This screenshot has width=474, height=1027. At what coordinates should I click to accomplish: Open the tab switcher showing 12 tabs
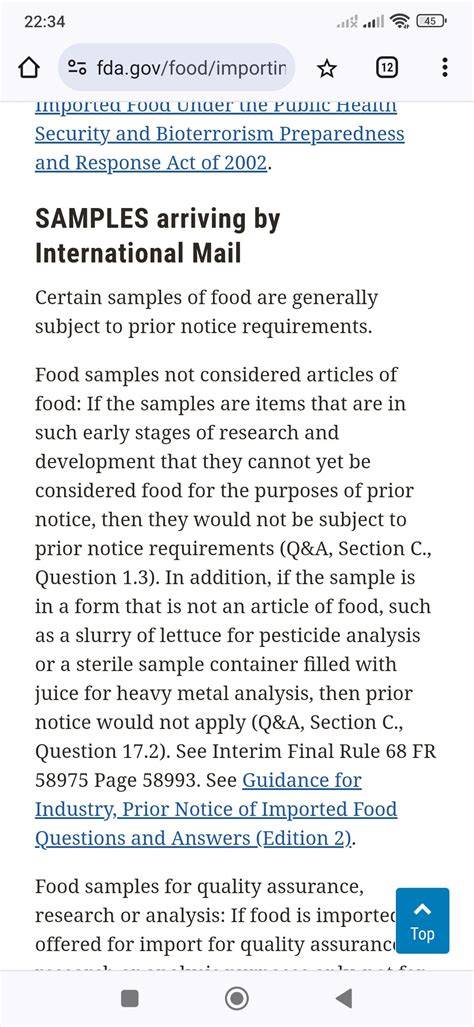click(x=386, y=67)
